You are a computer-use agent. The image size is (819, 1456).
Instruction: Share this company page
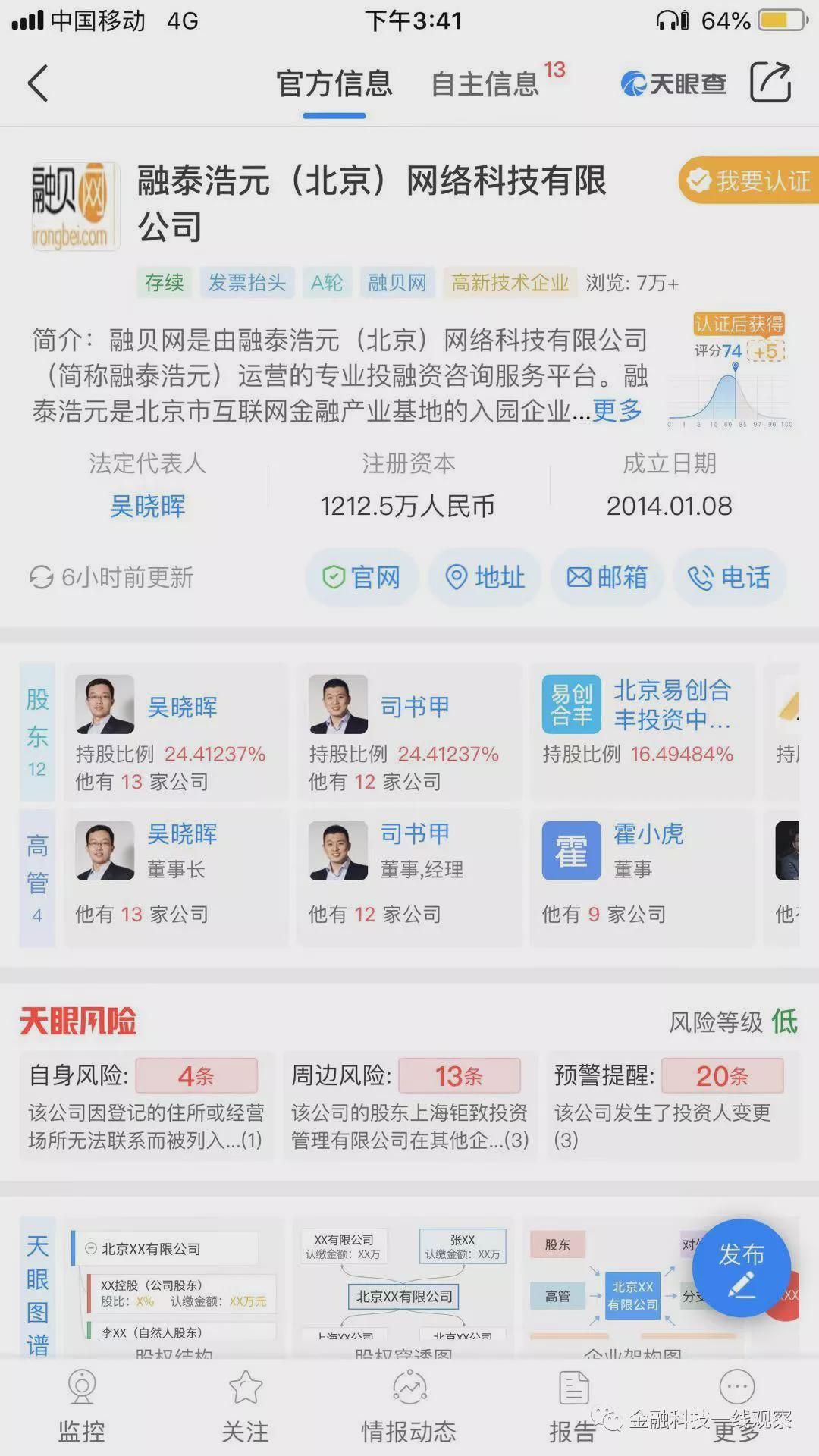pyautogui.click(x=770, y=82)
